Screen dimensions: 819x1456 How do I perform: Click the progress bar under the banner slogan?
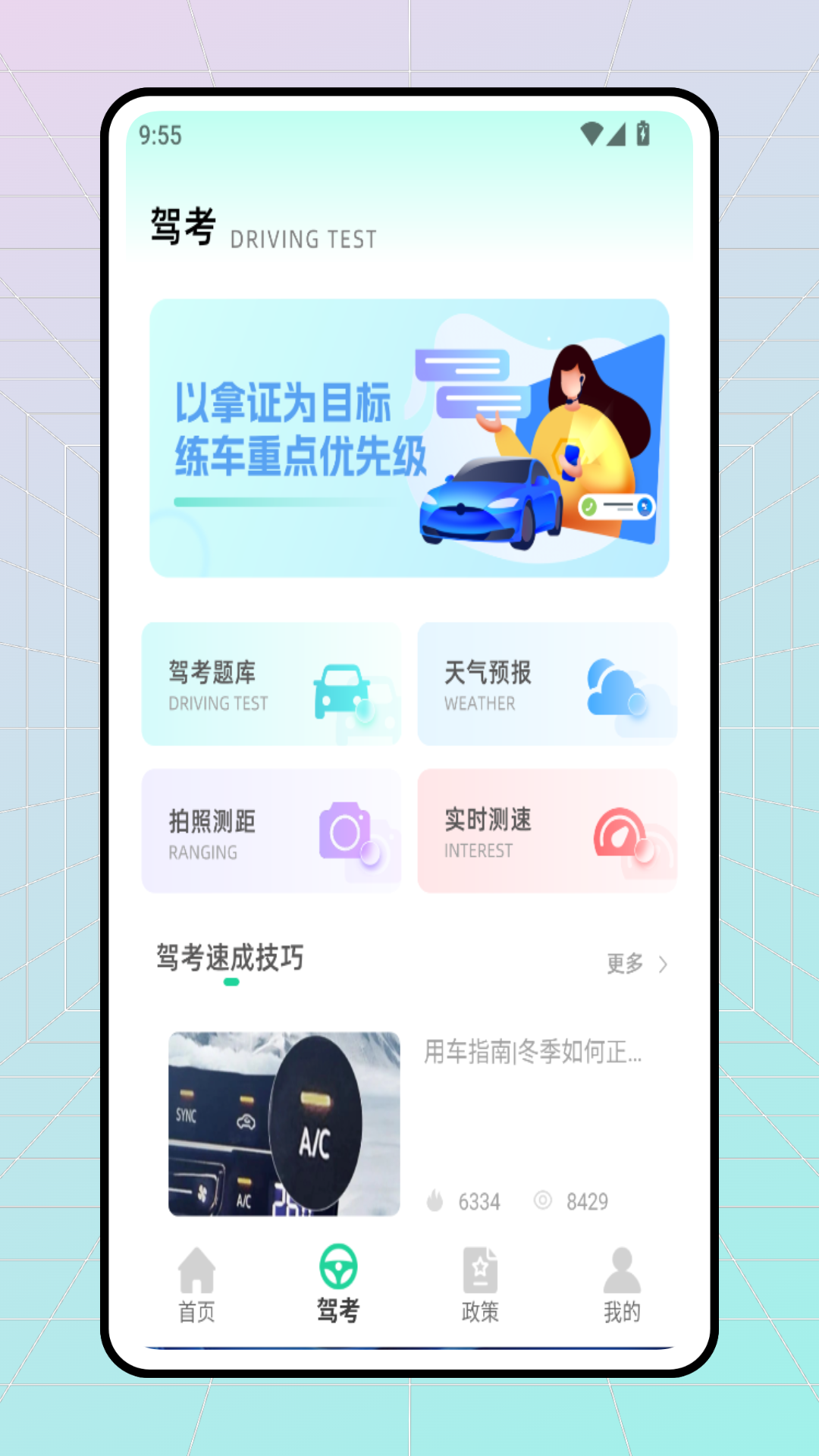[x=281, y=500]
